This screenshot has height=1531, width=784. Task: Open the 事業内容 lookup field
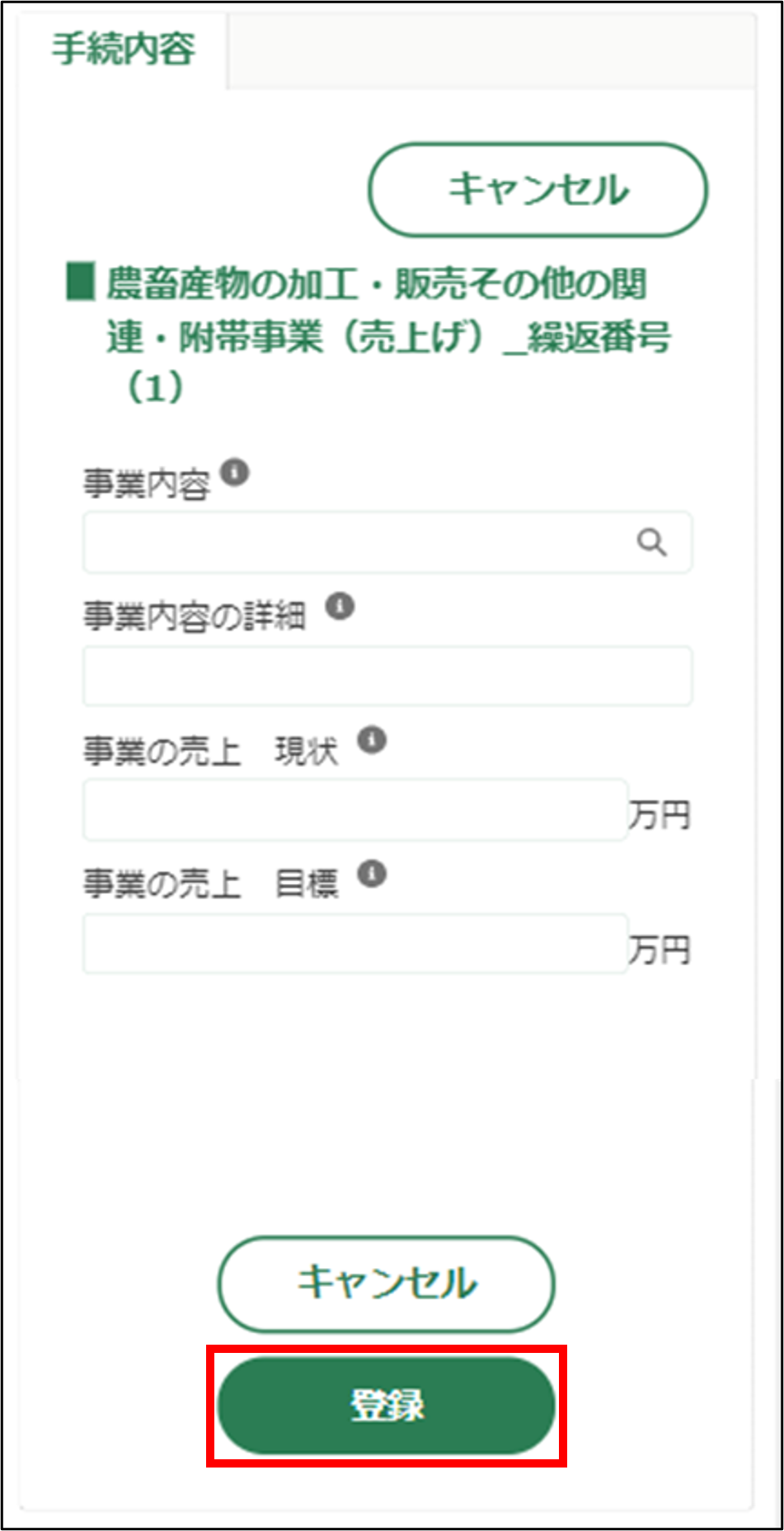(x=354, y=542)
